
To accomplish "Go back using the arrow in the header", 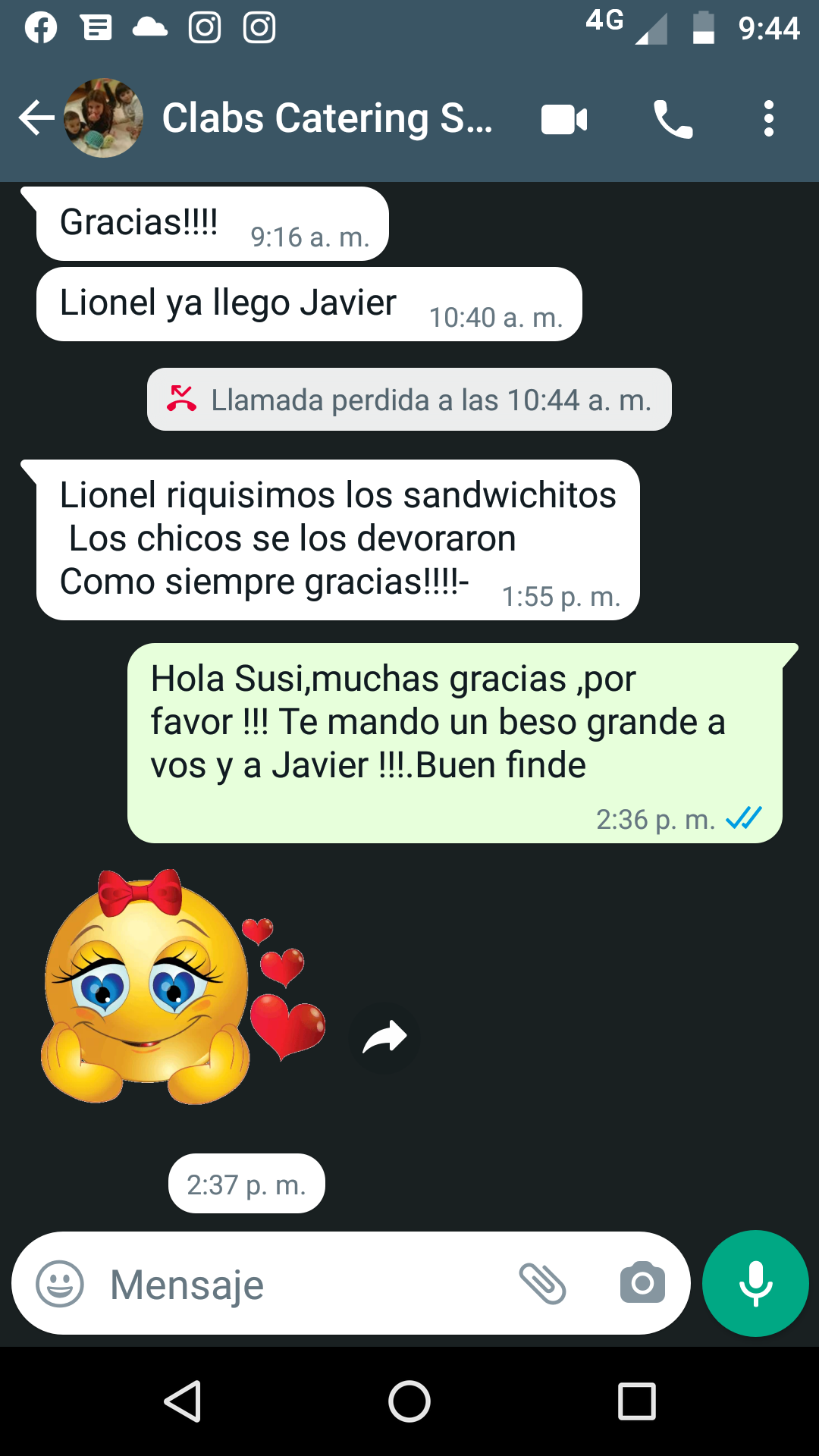I will (x=36, y=118).
